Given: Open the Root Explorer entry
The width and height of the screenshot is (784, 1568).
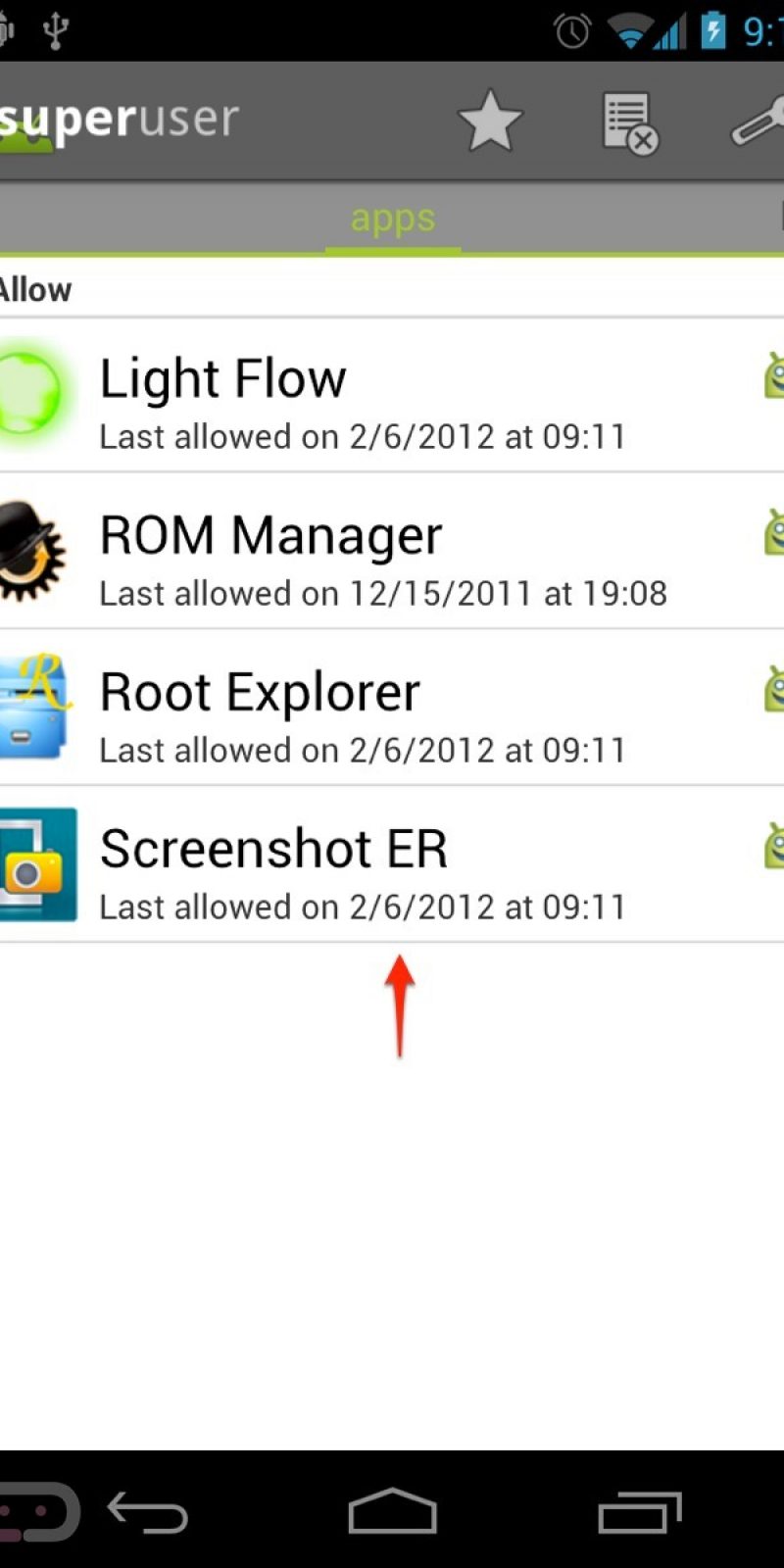Looking at the screenshot, I should tap(363, 709).
